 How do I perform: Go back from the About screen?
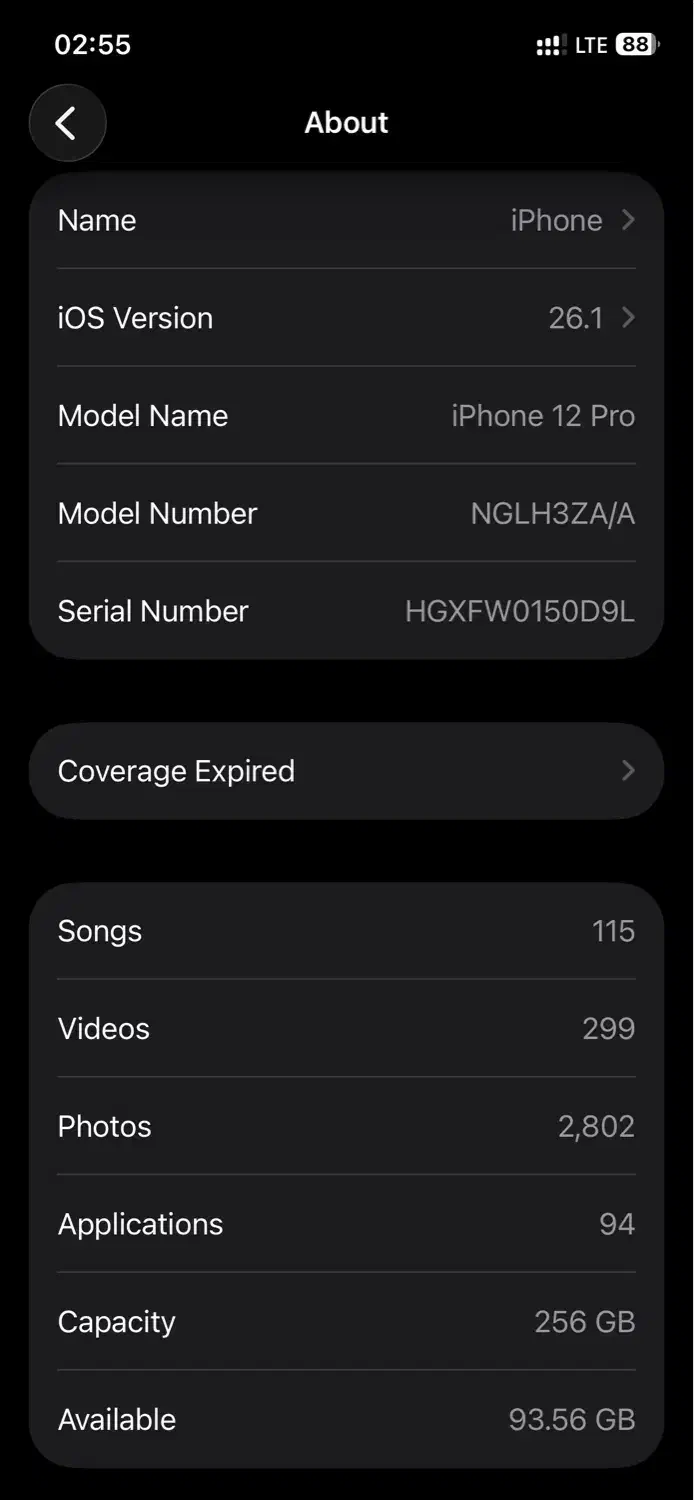67,123
